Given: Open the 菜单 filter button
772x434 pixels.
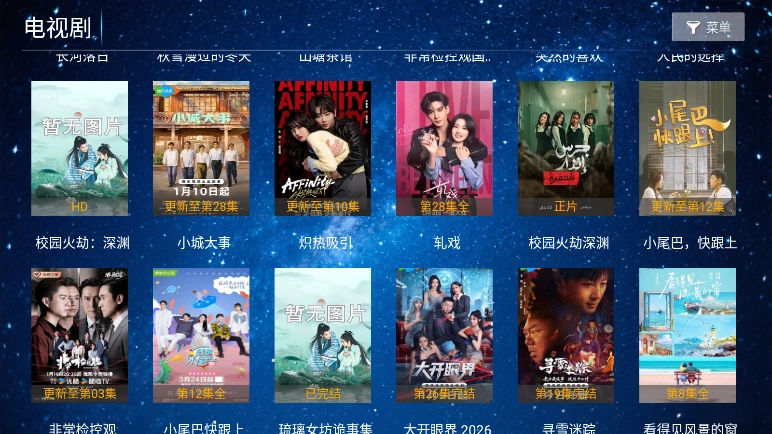Looking at the screenshot, I should [x=708, y=27].
